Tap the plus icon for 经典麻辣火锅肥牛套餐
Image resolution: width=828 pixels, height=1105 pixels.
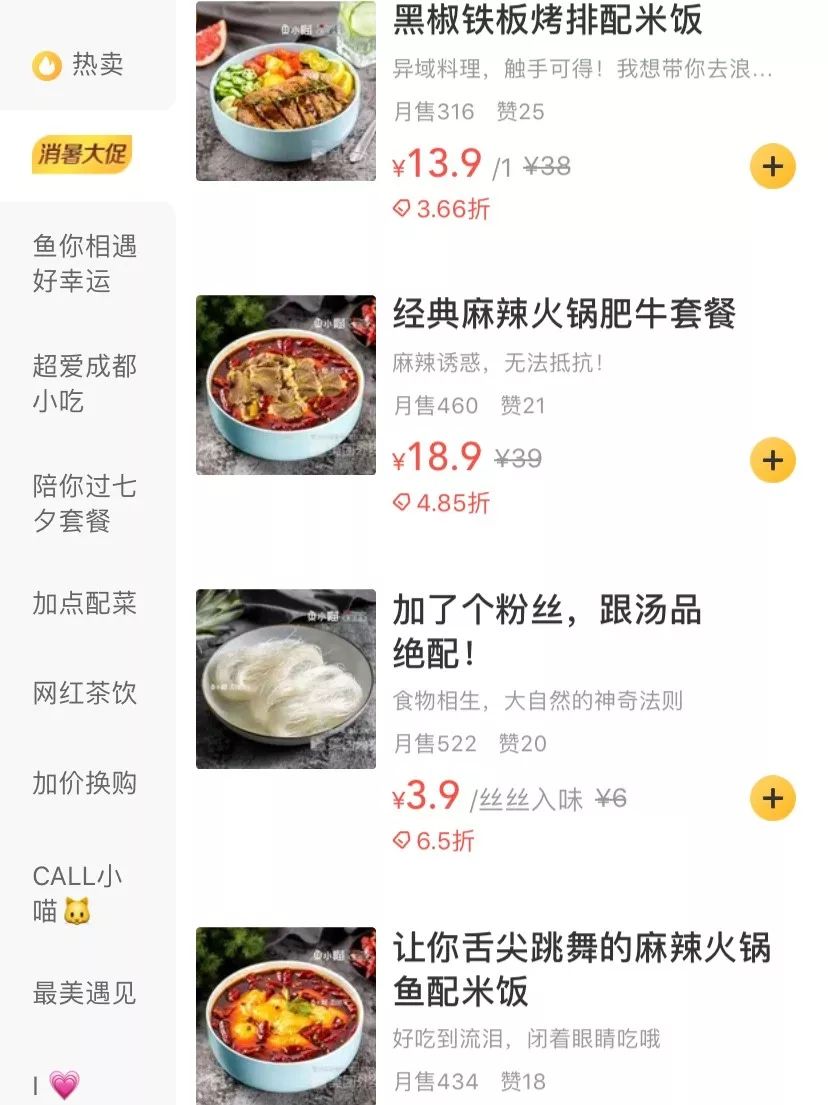[771, 461]
